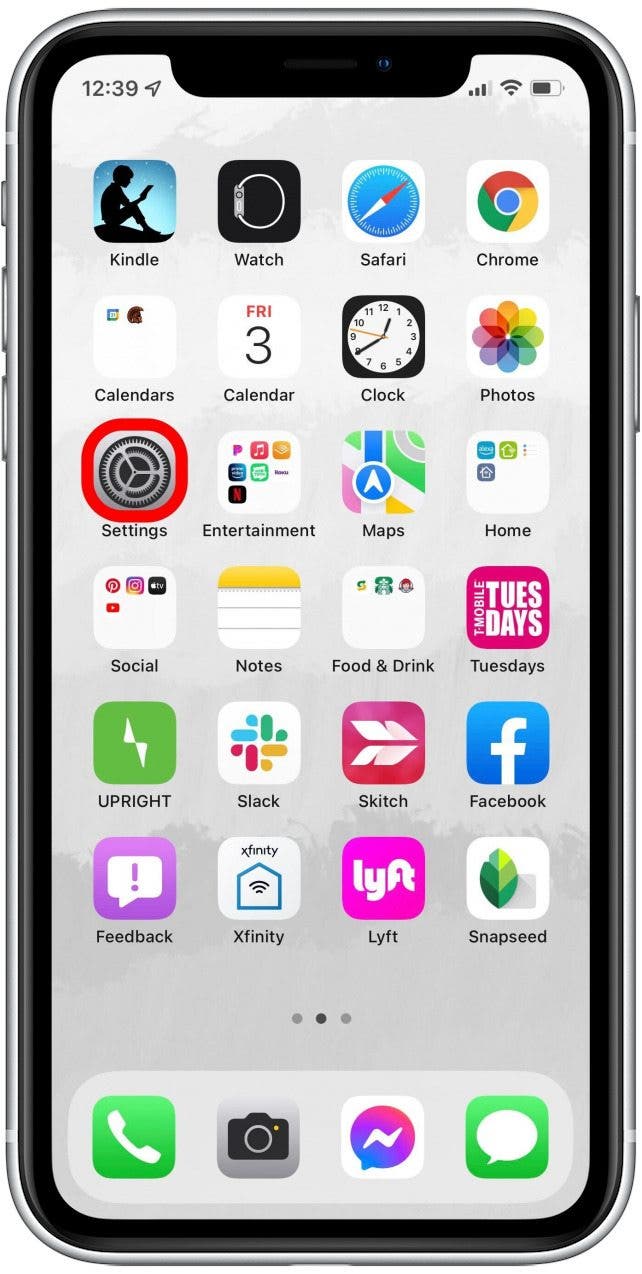
Task: Open the Watch app
Action: 259,201
